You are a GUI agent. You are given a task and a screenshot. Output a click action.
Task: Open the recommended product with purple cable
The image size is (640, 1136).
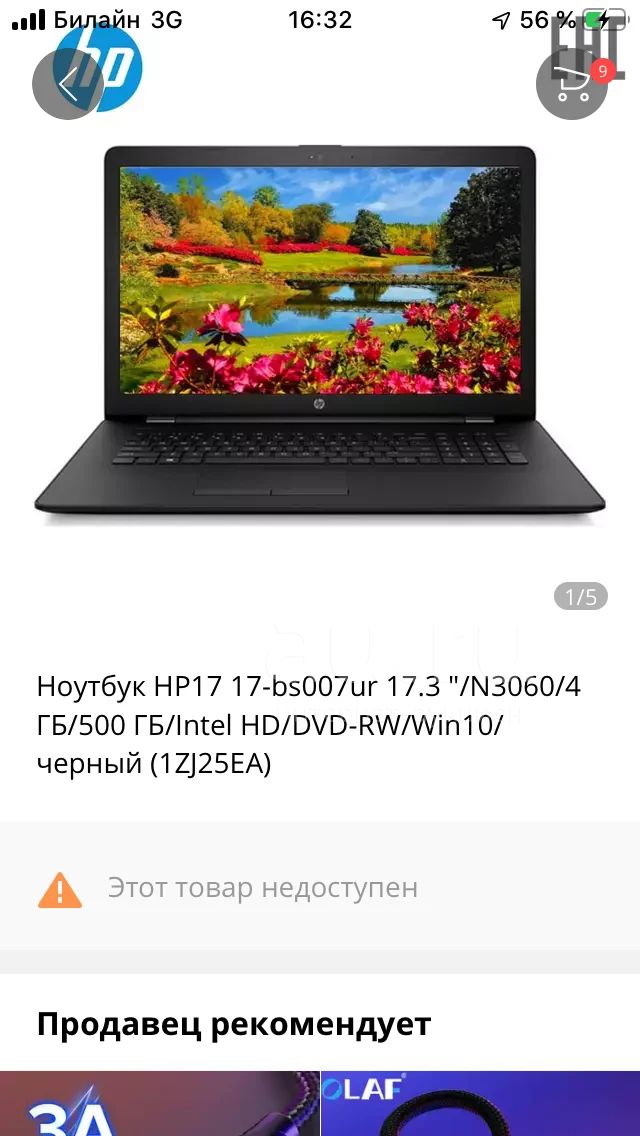click(x=159, y=1103)
